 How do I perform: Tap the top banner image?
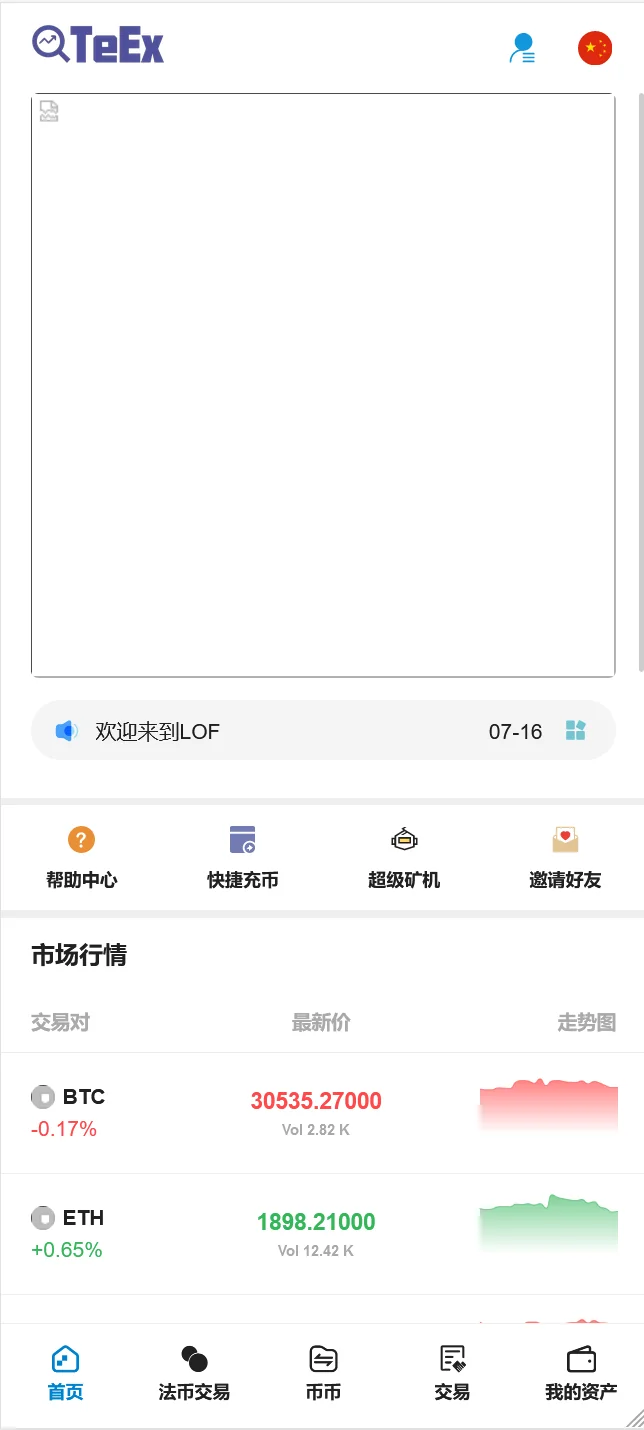[x=322, y=385]
